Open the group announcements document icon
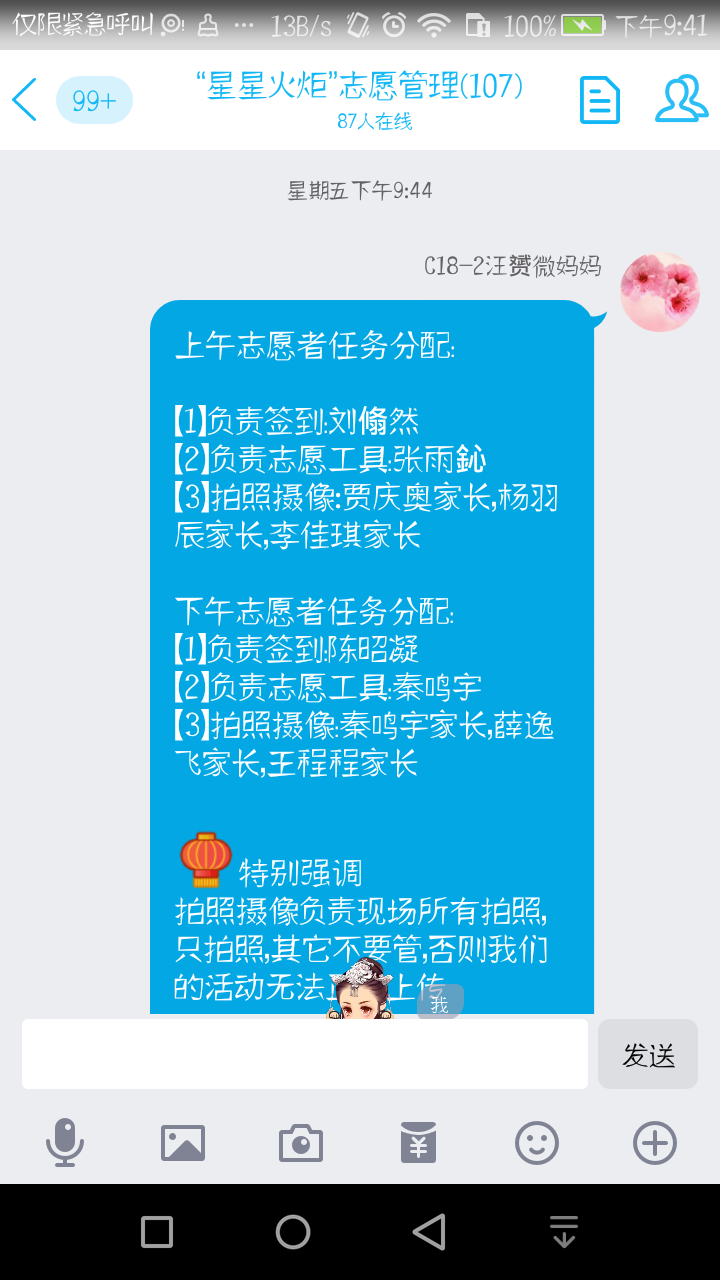 click(600, 100)
